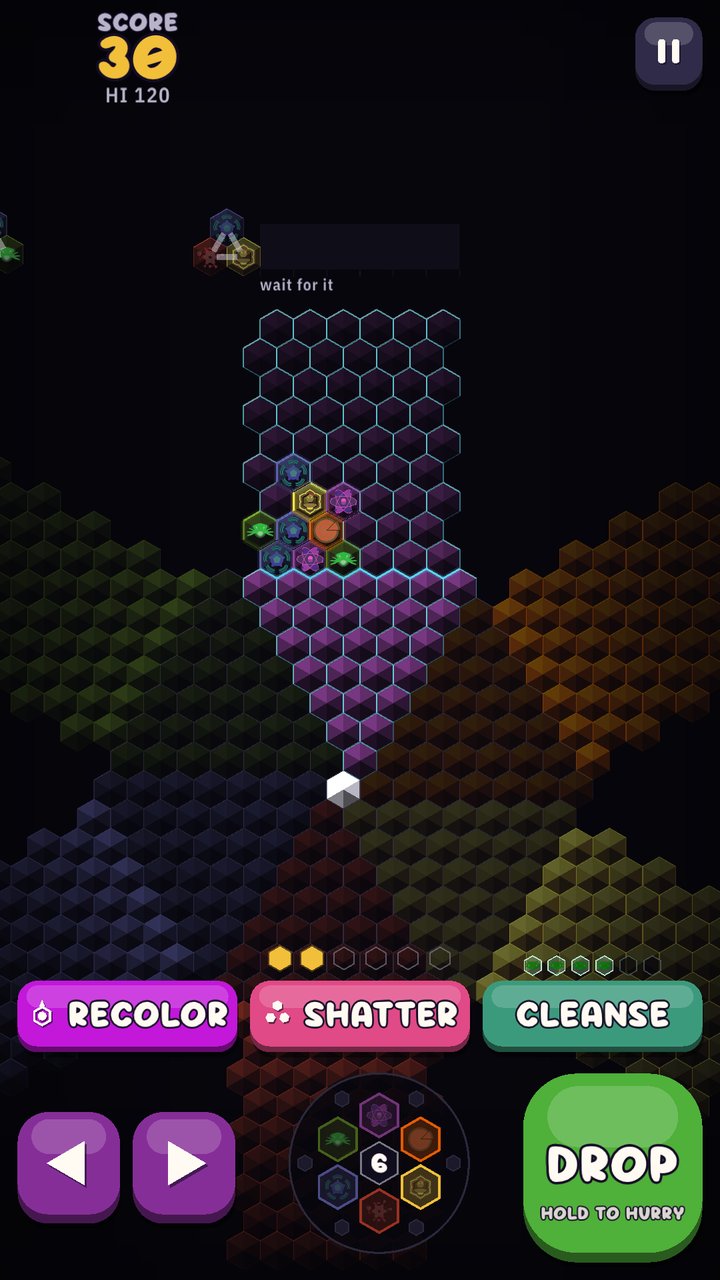Pause the game
The width and height of the screenshot is (720, 1280).
tap(668, 53)
